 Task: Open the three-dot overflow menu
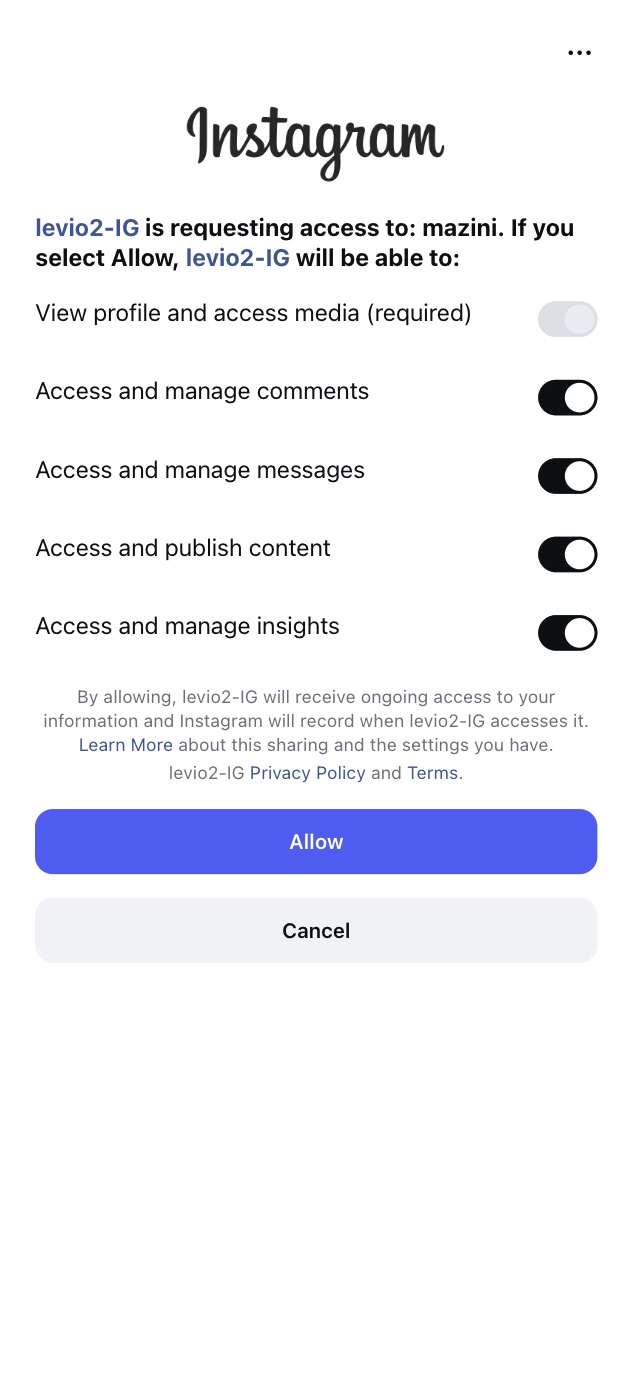point(579,53)
